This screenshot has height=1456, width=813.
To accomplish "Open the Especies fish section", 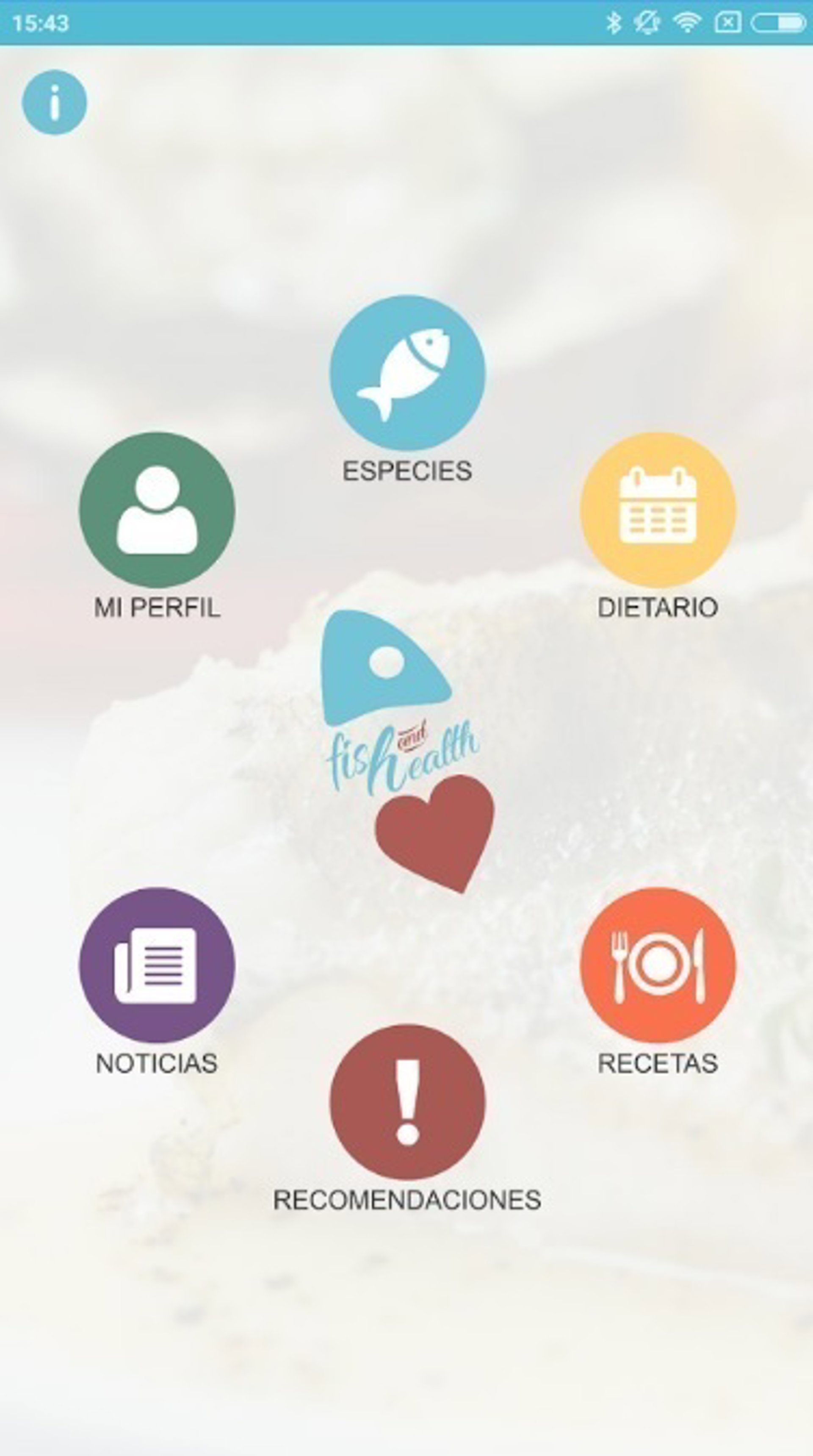I will pos(407,373).
